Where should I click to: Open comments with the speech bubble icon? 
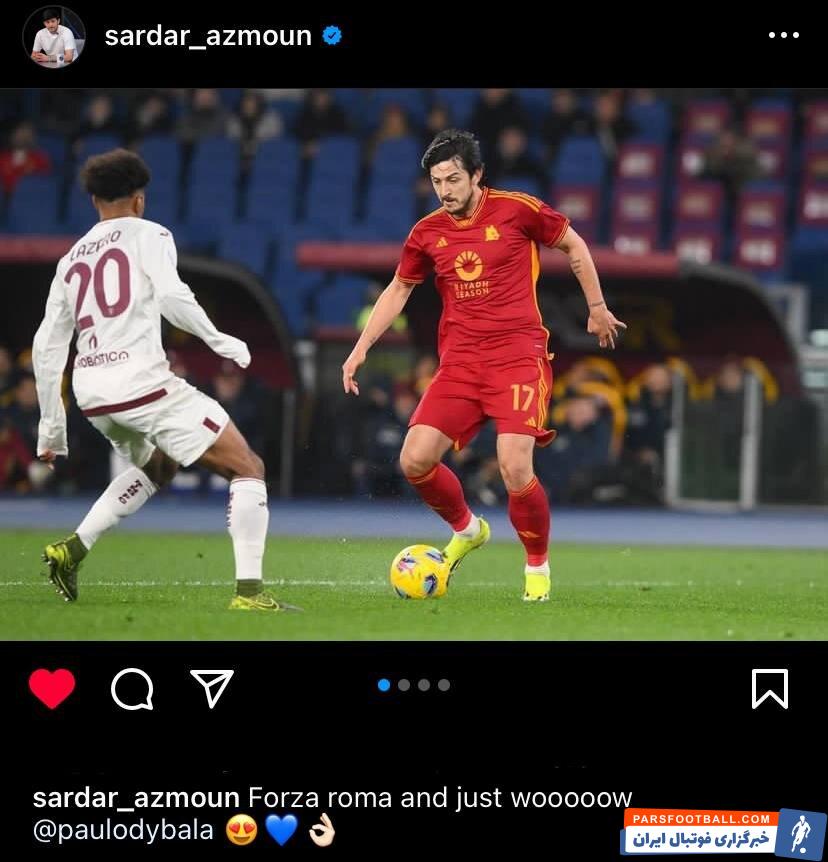click(x=132, y=688)
